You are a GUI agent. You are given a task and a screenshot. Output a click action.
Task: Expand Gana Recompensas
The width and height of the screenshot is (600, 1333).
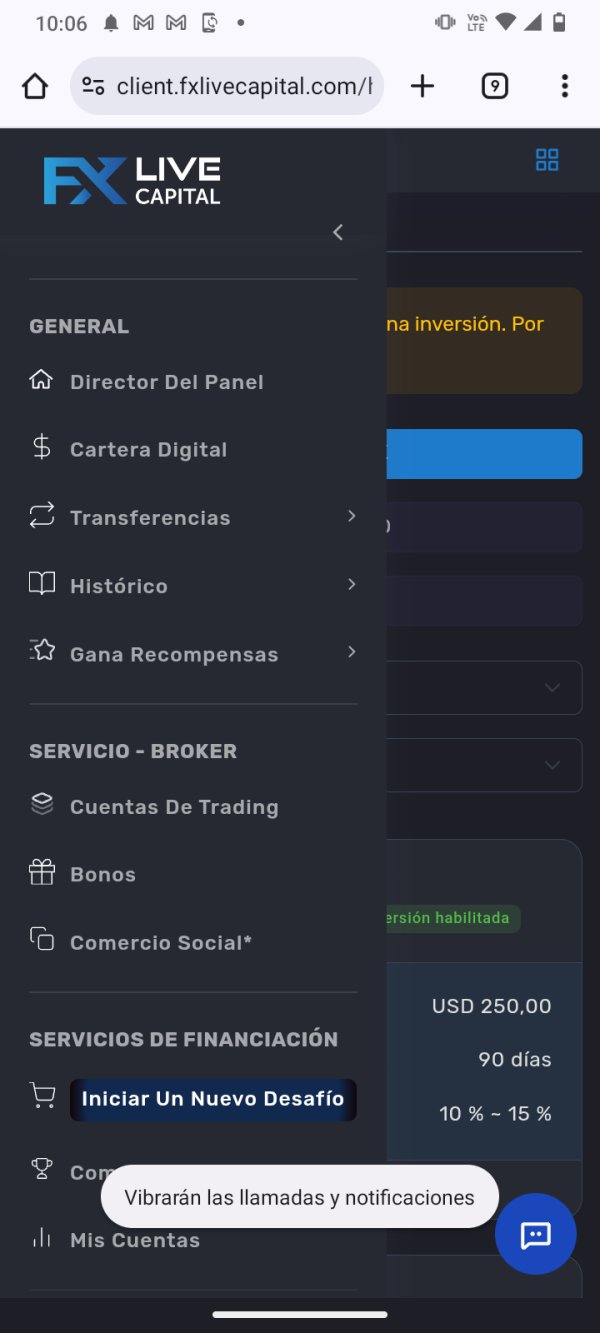click(x=193, y=654)
